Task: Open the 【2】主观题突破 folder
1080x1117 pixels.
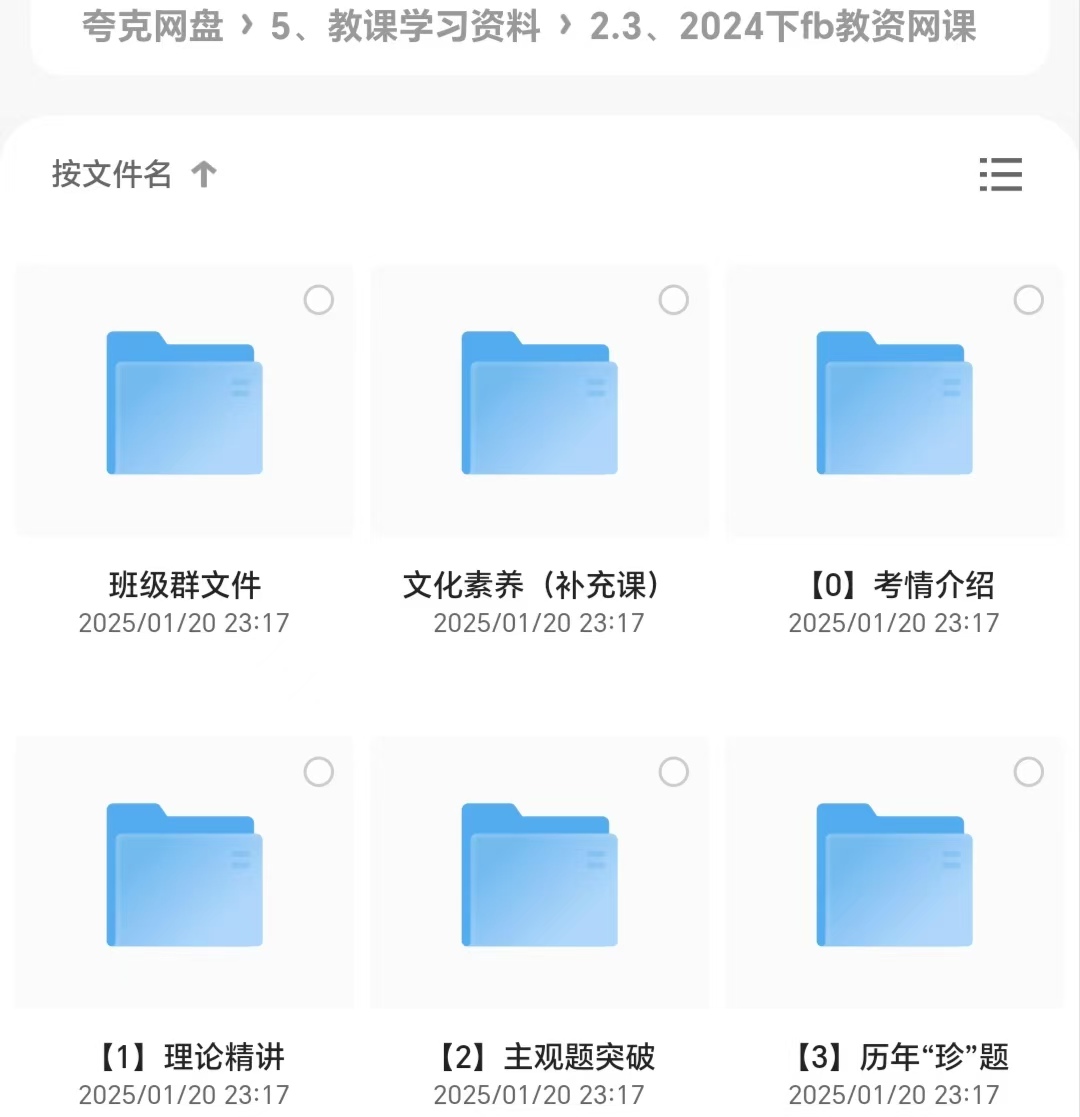Action: [x=539, y=874]
